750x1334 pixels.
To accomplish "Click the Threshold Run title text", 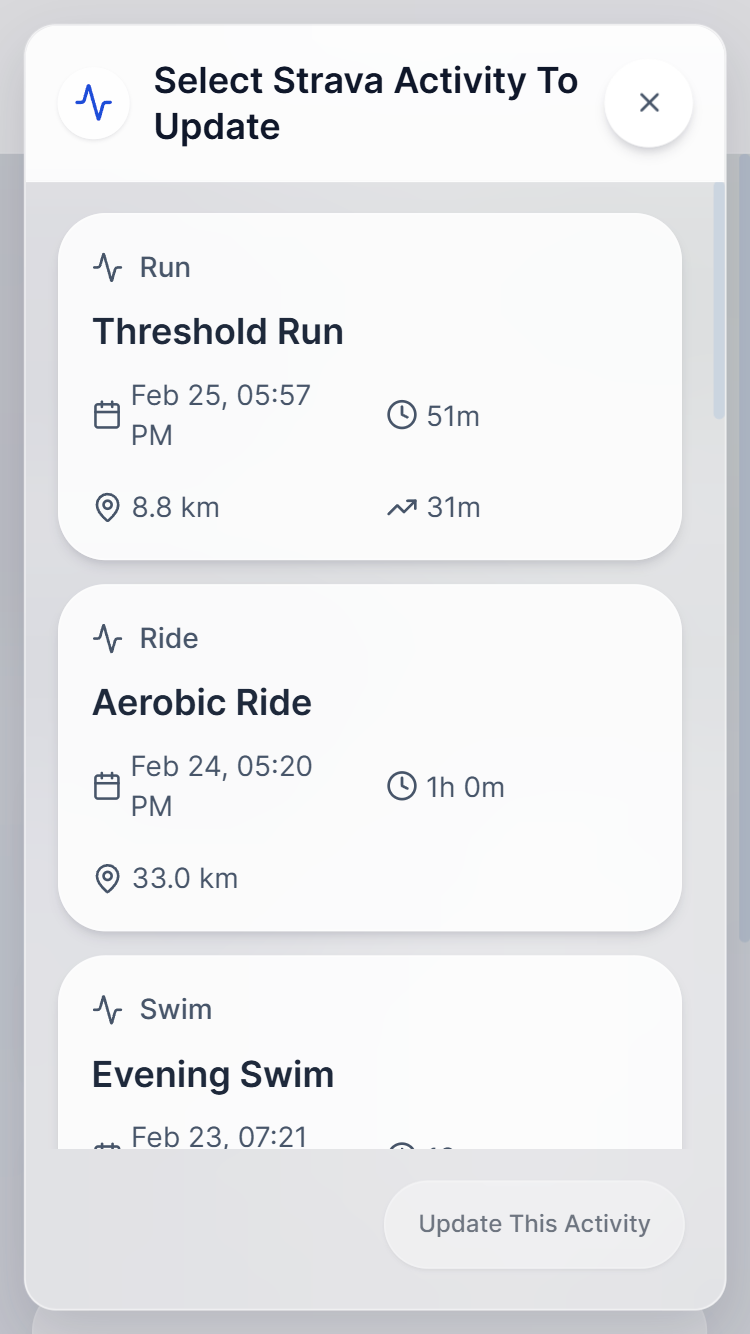I will (x=217, y=331).
